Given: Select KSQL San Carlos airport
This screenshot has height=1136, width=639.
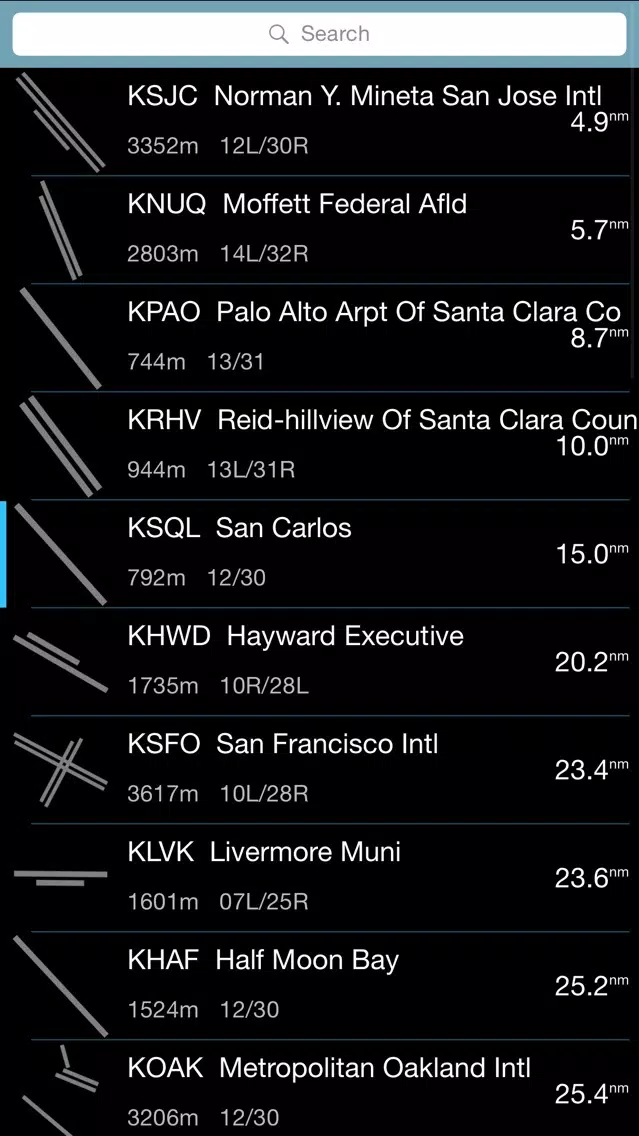Looking at the screenshot, I should (320, 554).
